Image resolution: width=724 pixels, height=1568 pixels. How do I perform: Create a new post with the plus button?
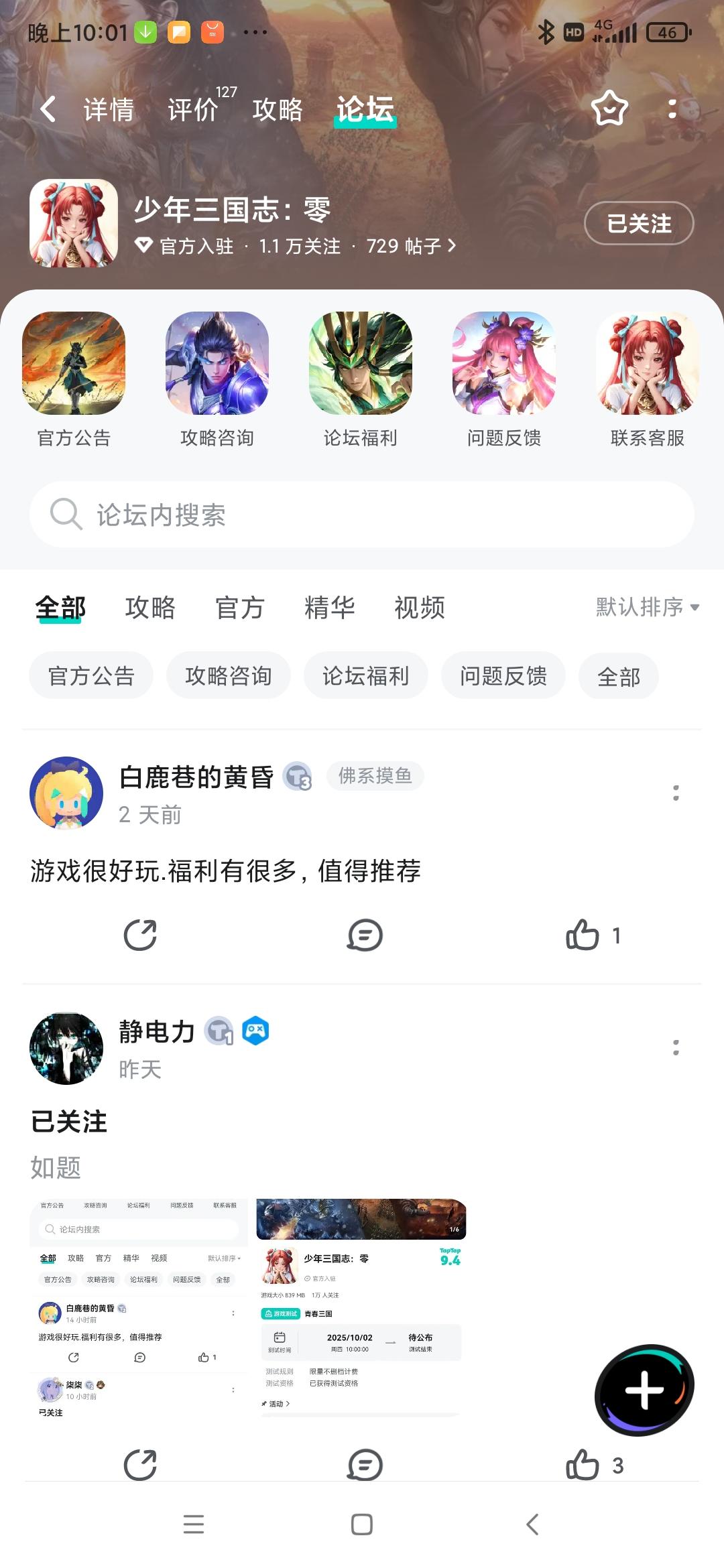click(x=644, y=1390)
